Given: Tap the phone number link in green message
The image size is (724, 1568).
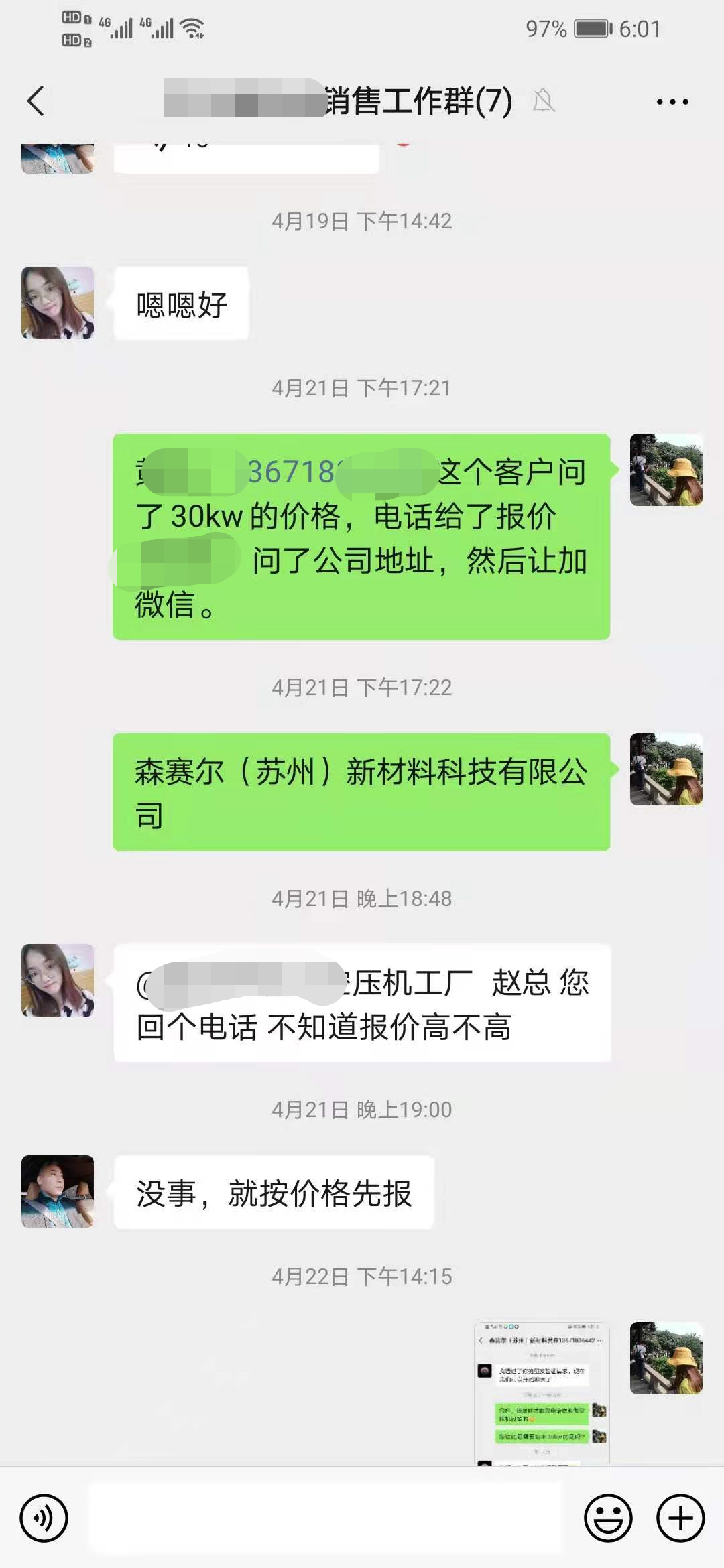Looking at the screenshot, I should 292,472.
